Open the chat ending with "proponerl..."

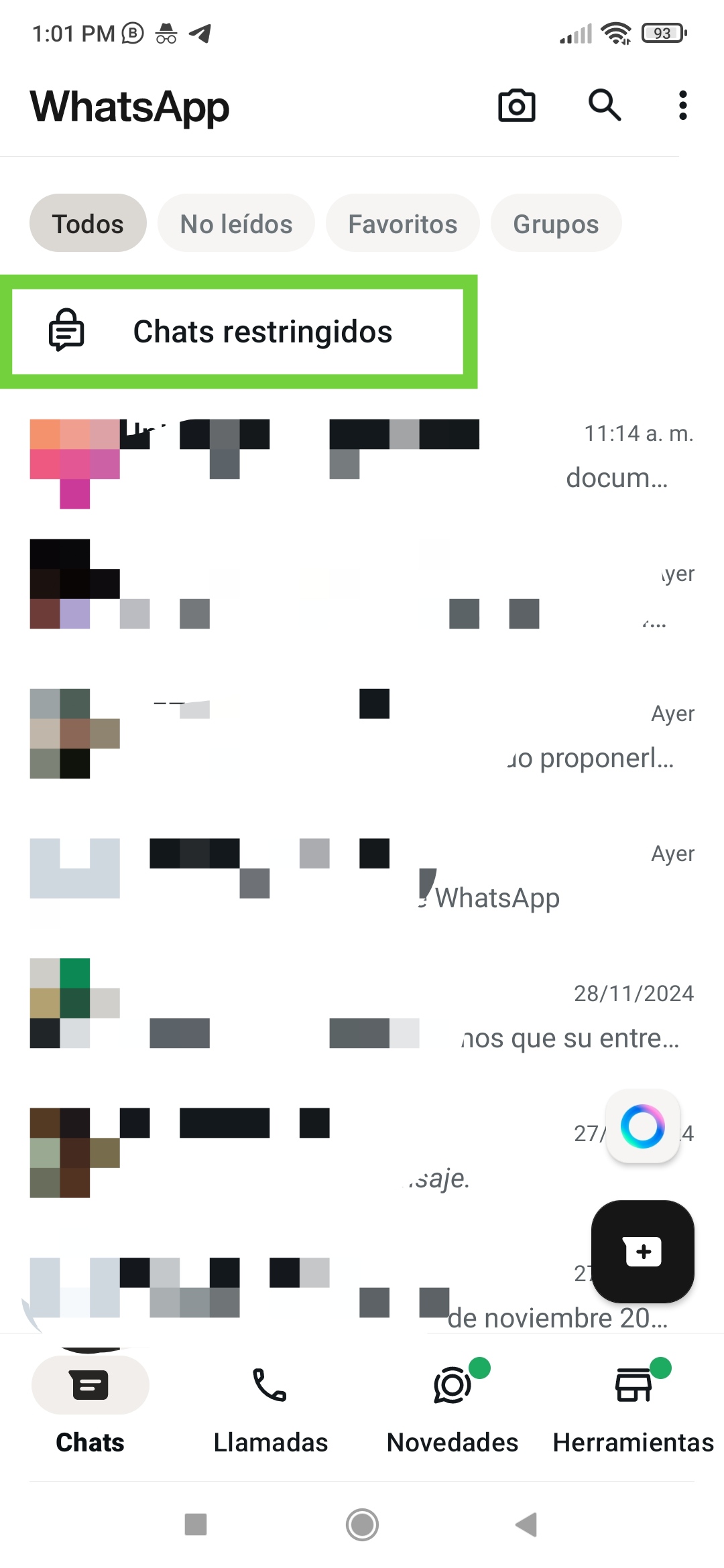(x=362, y=735)
